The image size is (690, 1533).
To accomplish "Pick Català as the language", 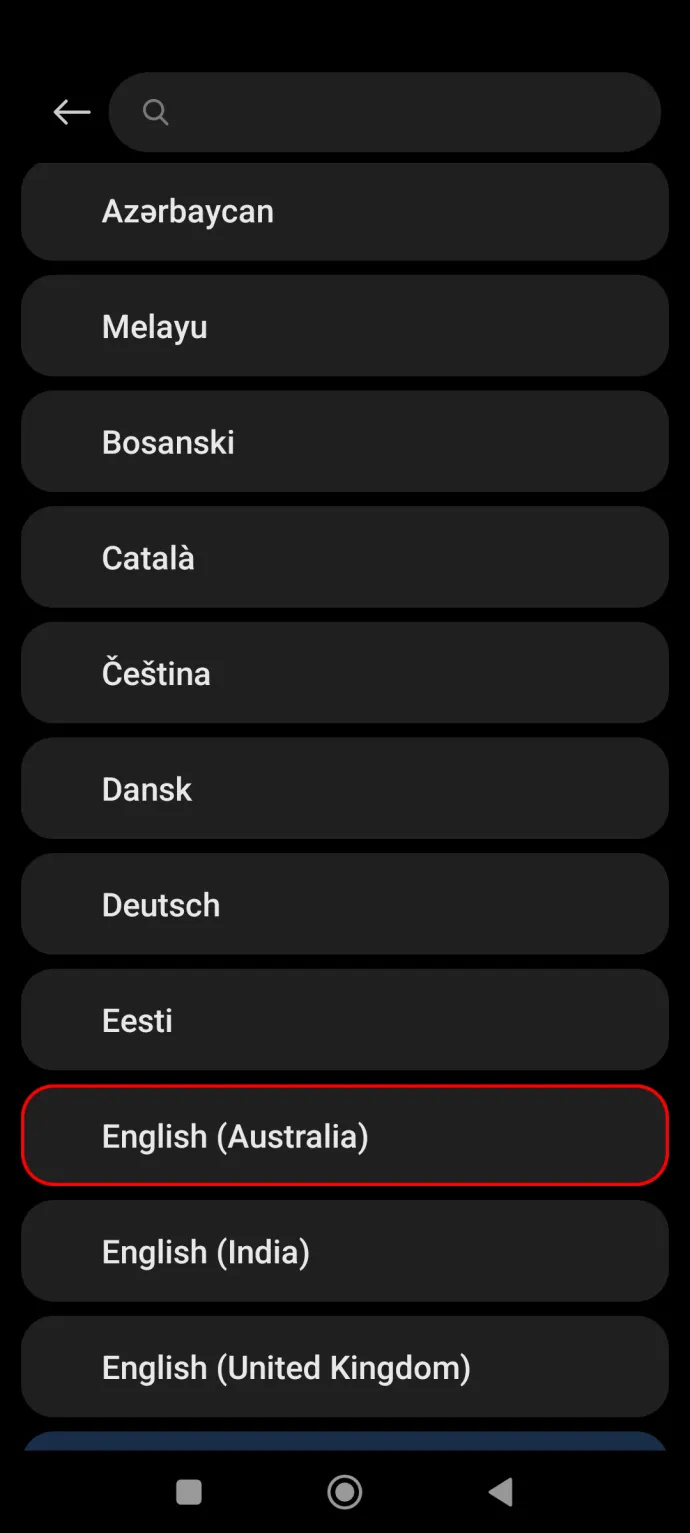I will point(345,557).
